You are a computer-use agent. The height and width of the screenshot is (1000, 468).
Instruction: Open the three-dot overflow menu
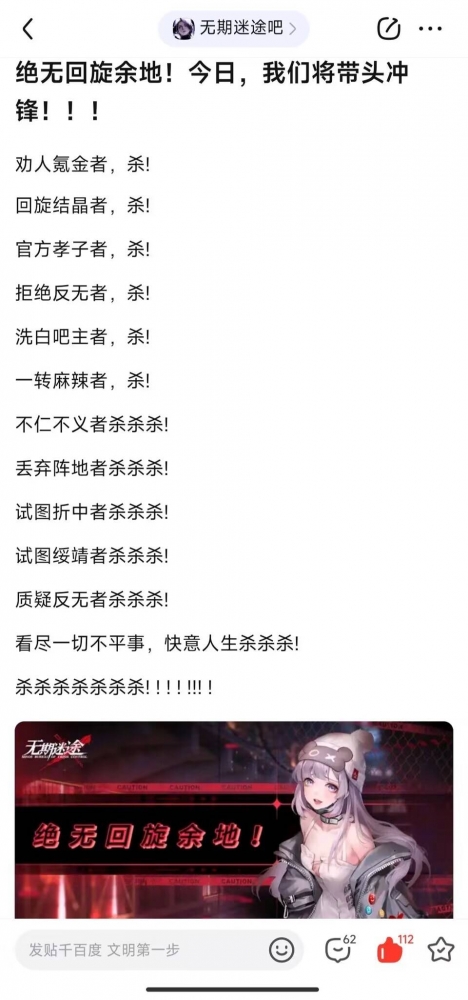430,29
